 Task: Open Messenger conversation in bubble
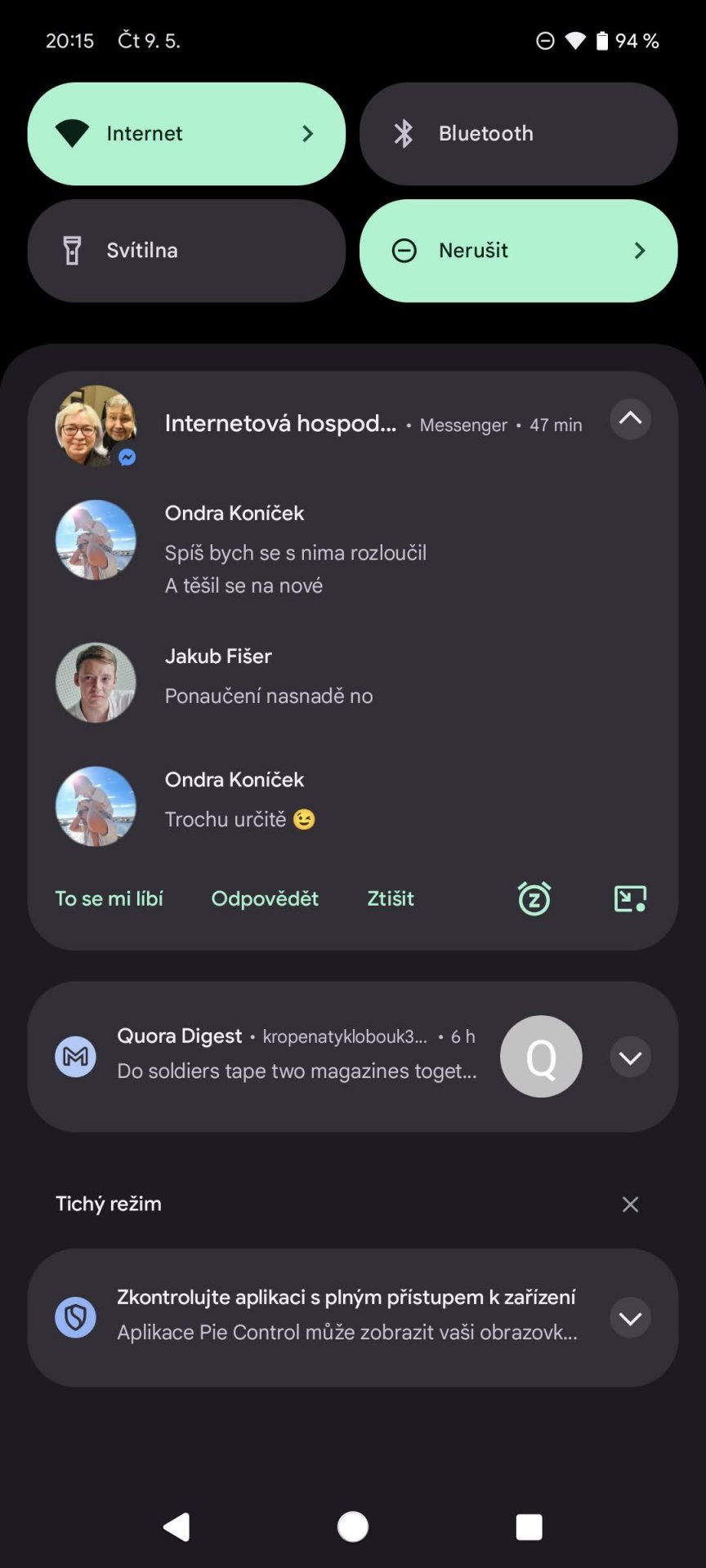[630, 898]
